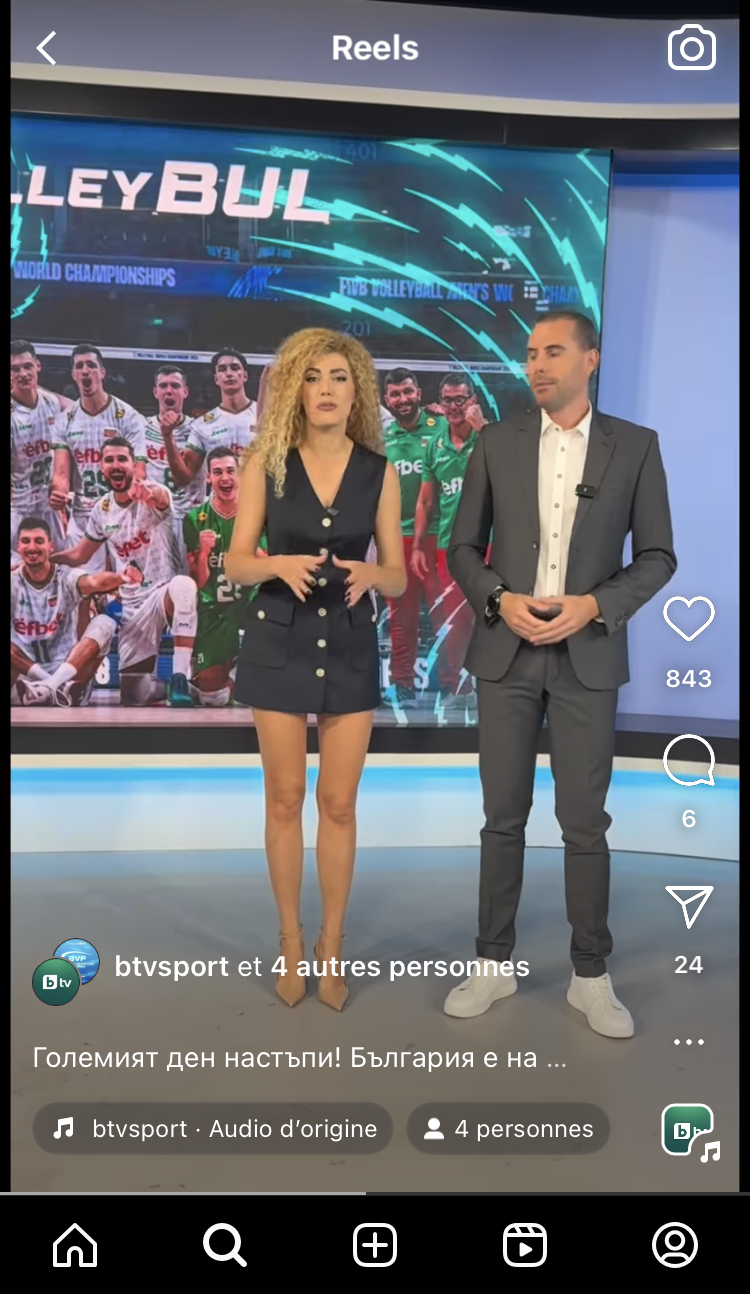Expand the truncated reel caption
Screen dimensions: 750x1294
point(300,1058)
